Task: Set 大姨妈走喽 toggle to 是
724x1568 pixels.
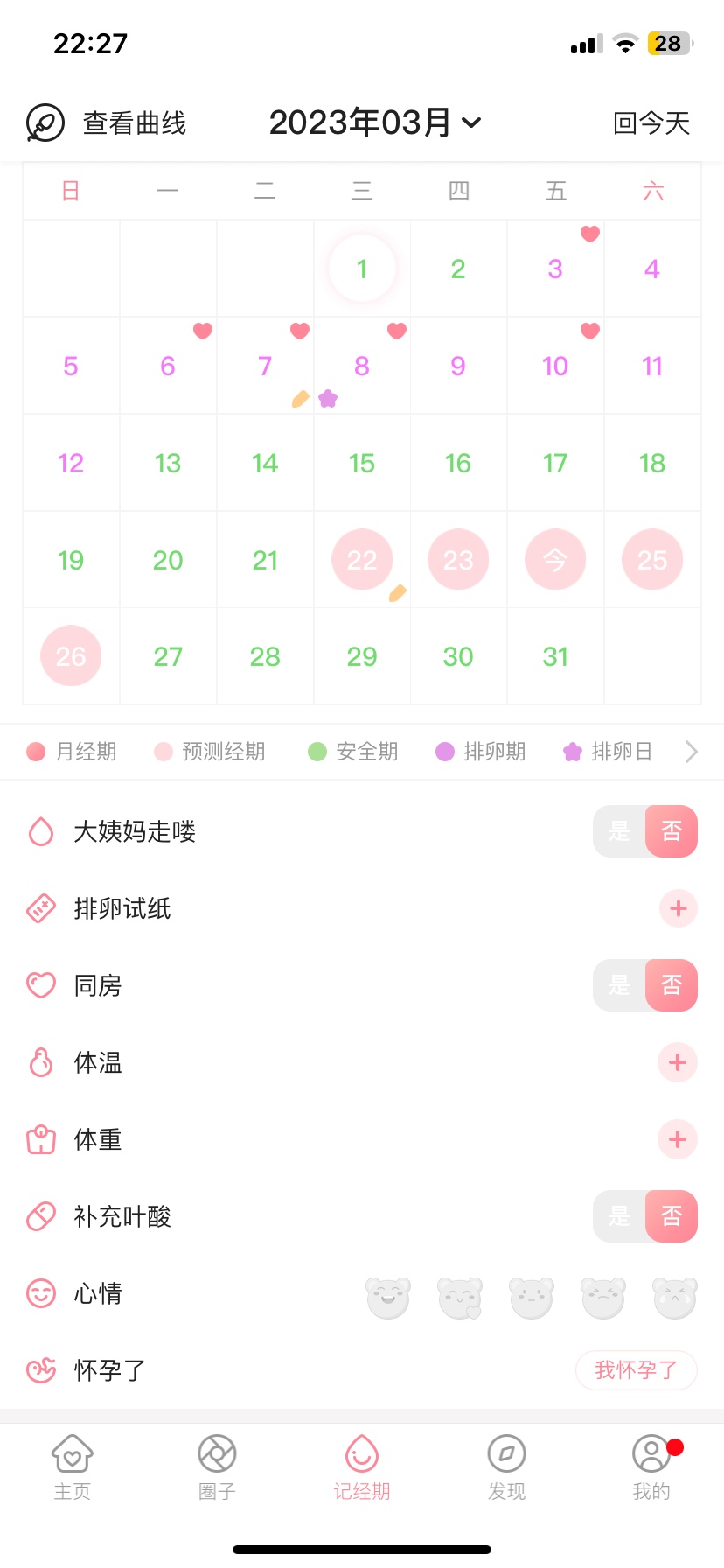Action: pos(619,831)
